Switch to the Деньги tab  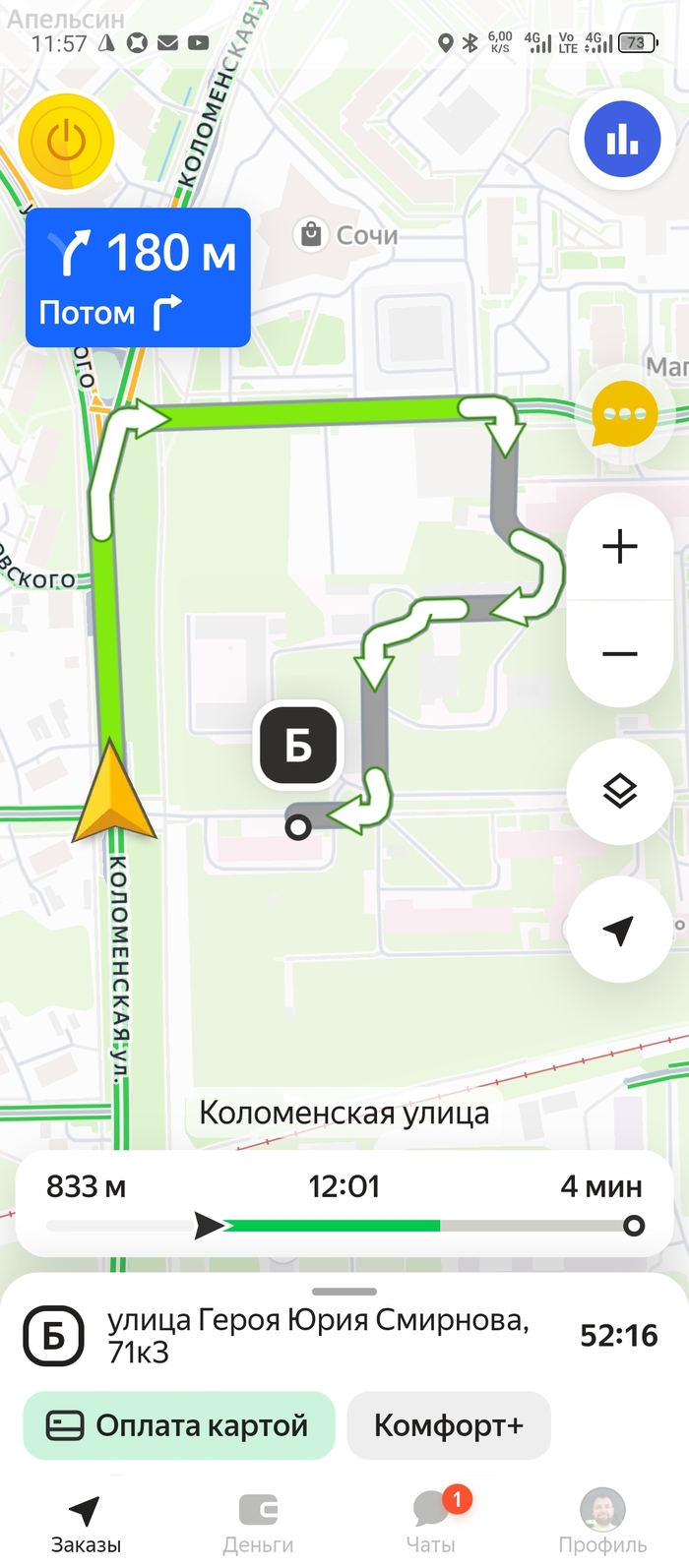coord(258,1523)
